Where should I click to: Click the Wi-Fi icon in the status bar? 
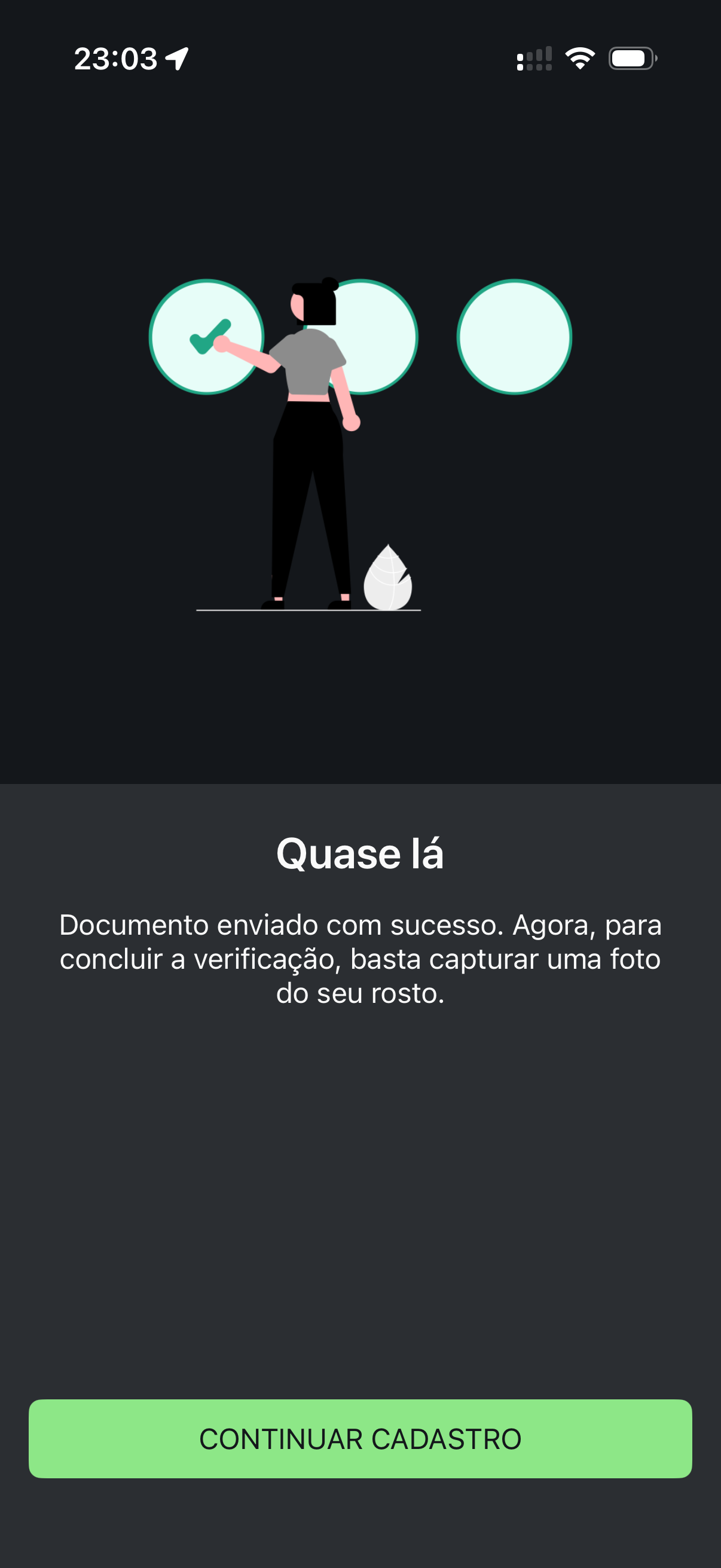(579, 59)
